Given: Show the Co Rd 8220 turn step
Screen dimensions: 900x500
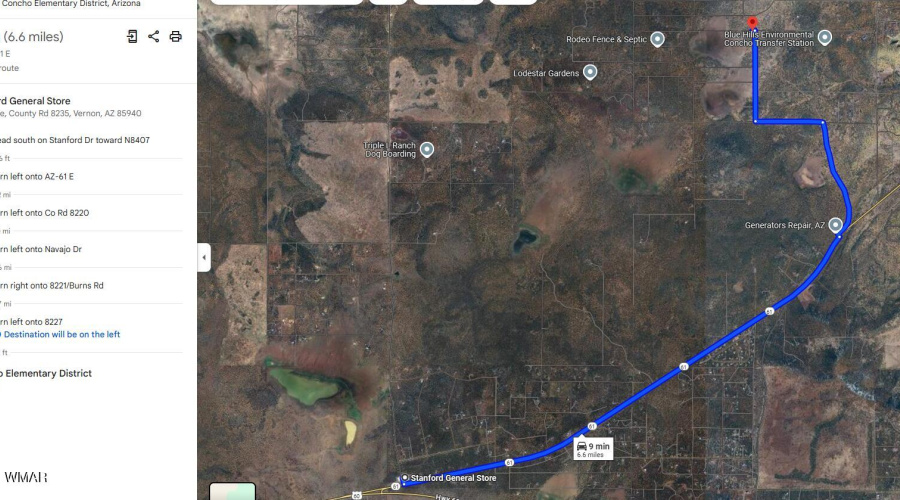Looking at the screenshot, I should point(52,213).
